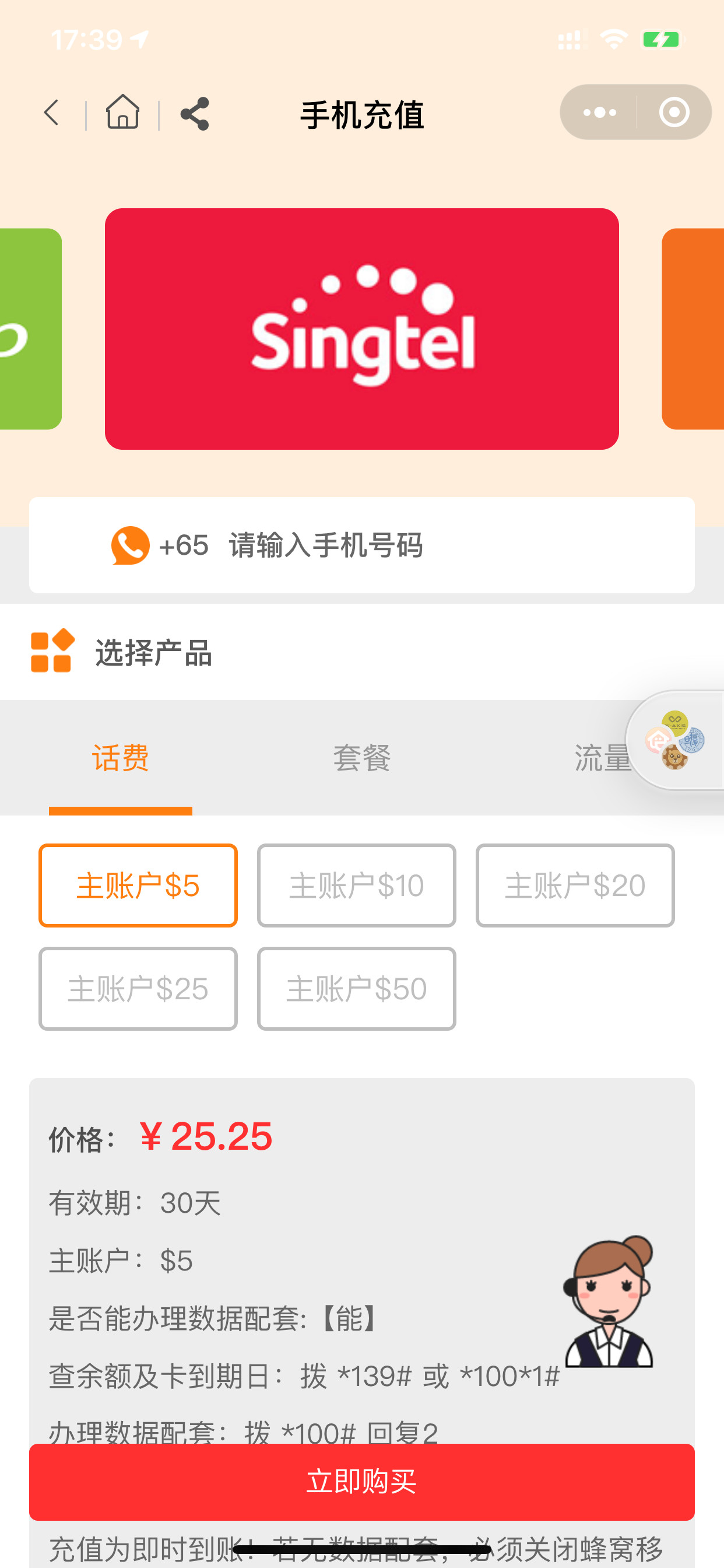Switch to the 套餐 tab
724x1568 pixels.
pyautogui.click(x=361, y=758)
